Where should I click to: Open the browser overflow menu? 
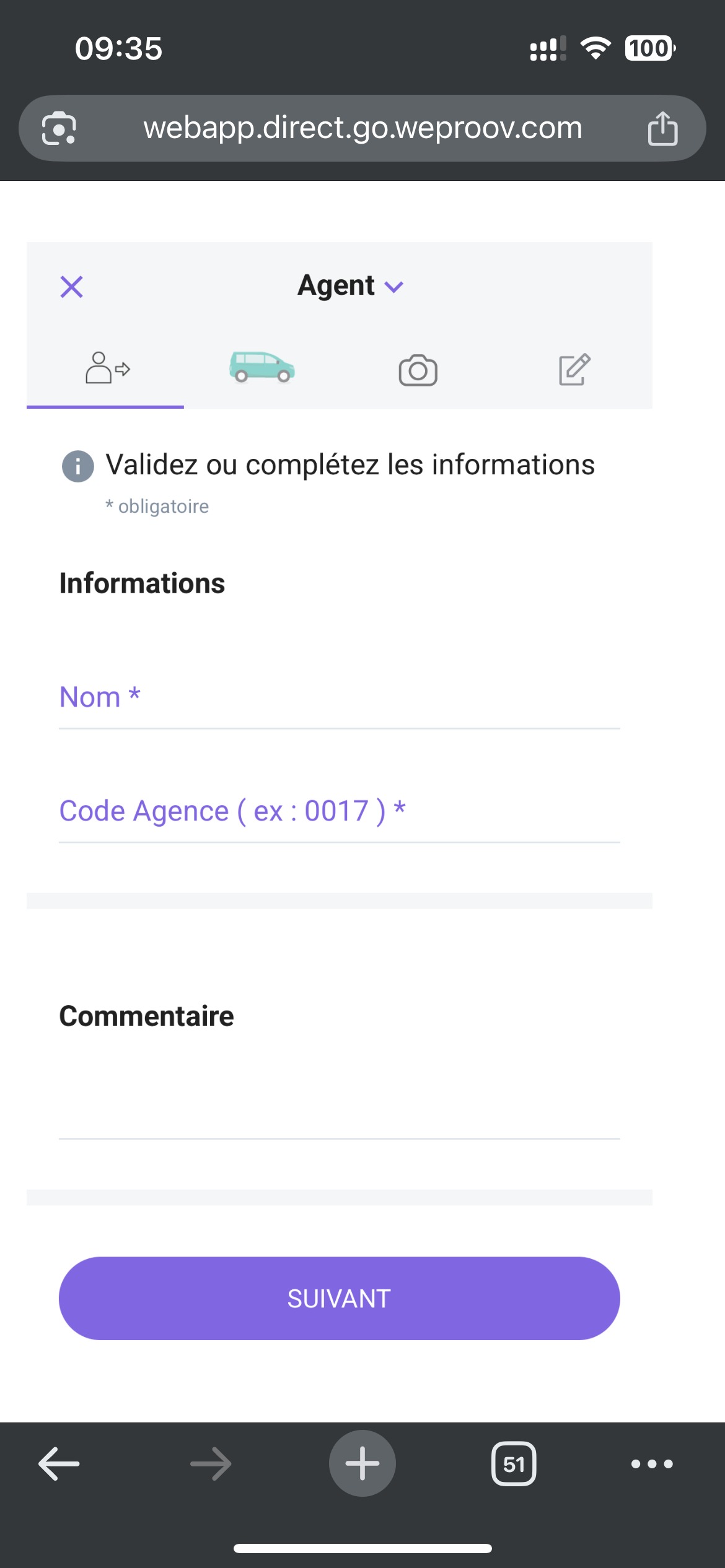point(652,1464)
